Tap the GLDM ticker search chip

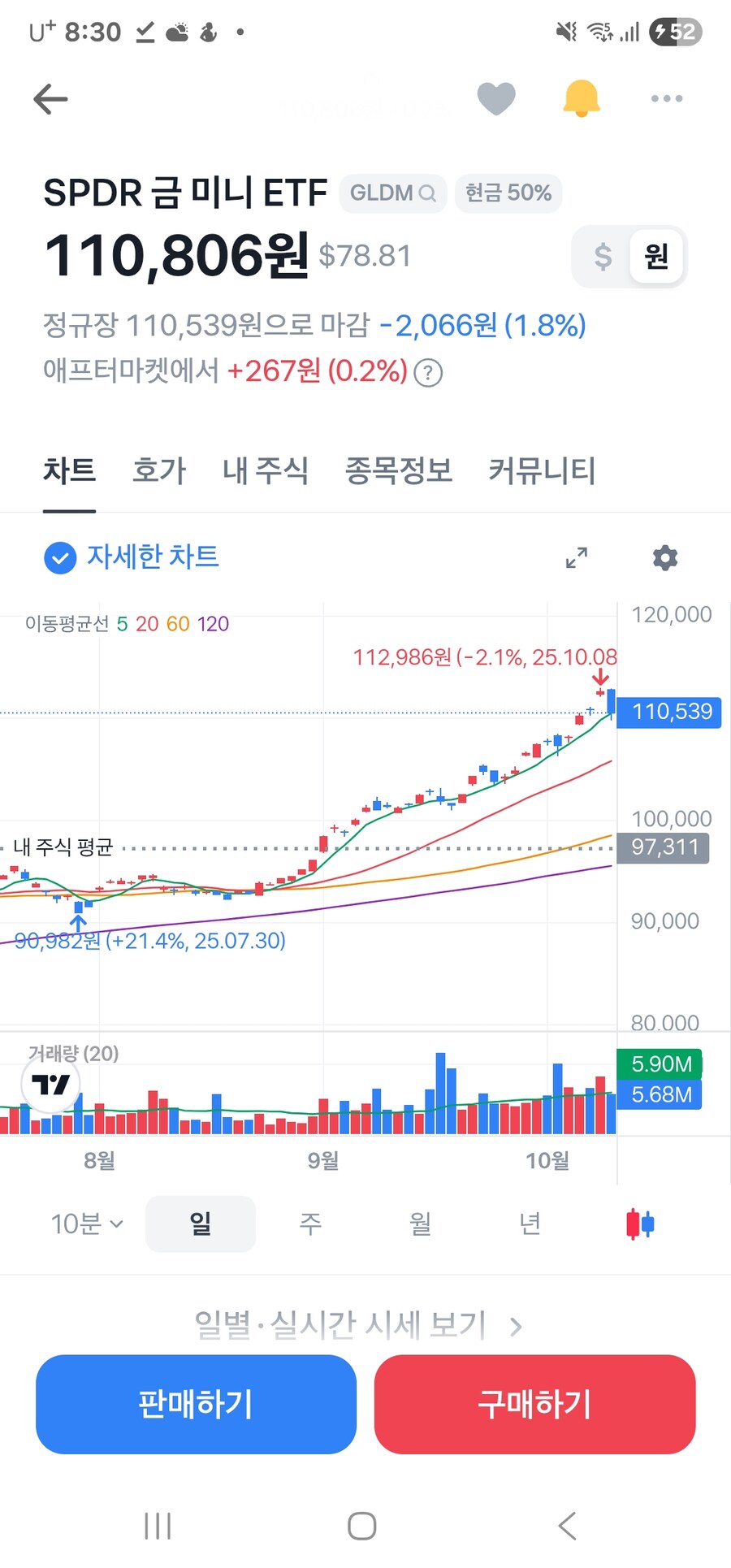pyautogui.click(x=393, y=193)
